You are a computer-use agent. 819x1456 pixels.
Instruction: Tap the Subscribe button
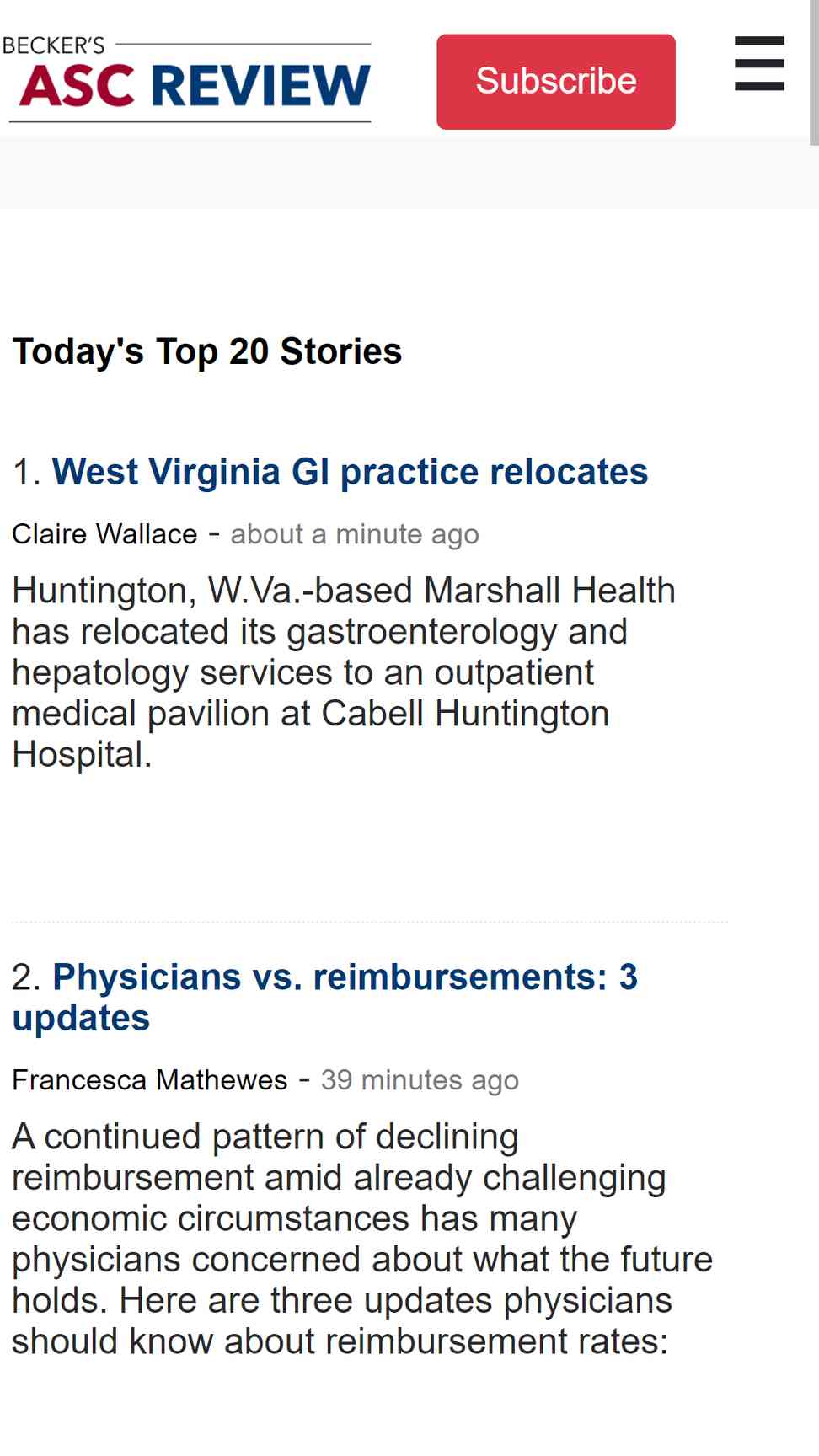tap(556, 82)
